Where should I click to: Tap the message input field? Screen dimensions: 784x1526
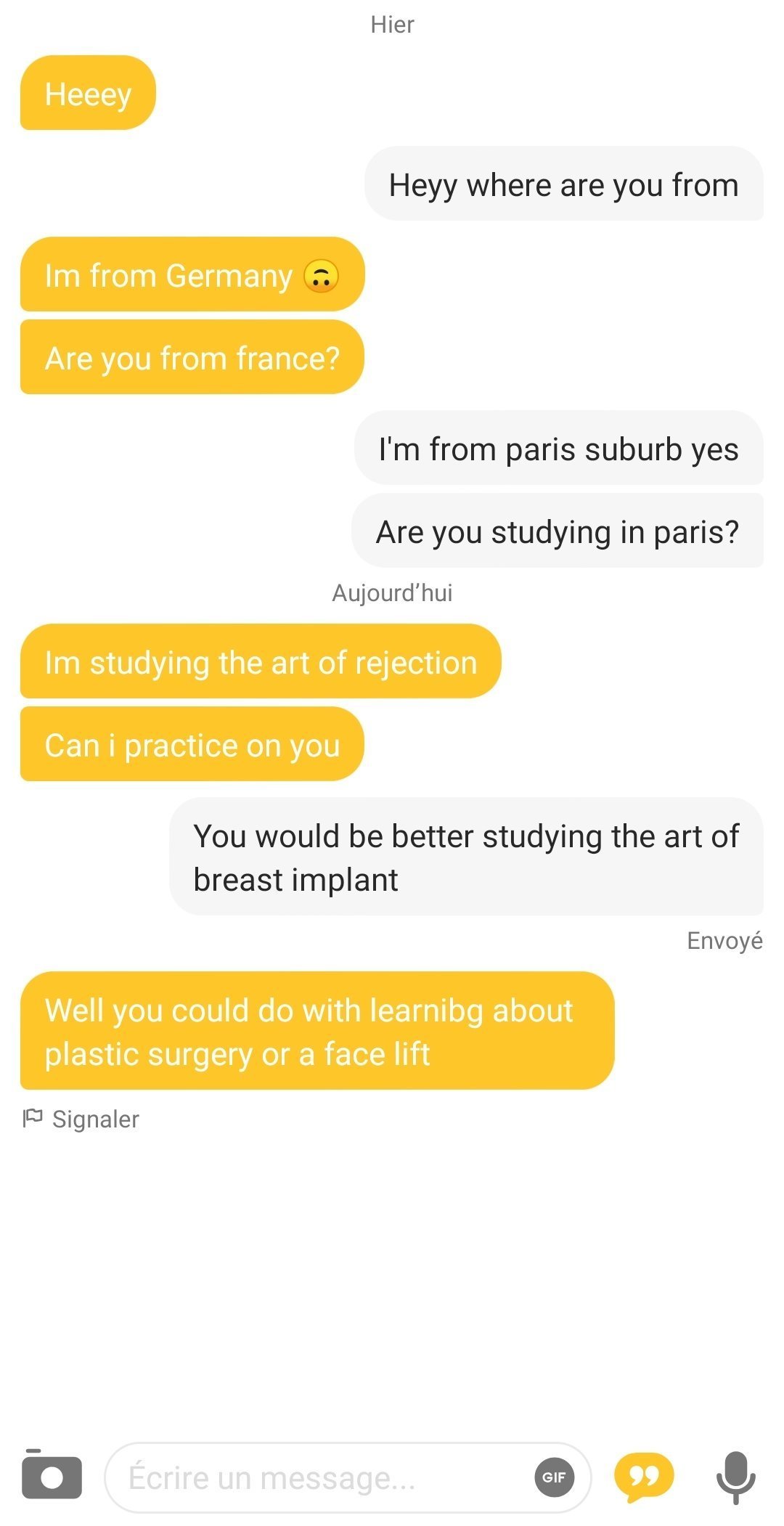(348, 1477)
